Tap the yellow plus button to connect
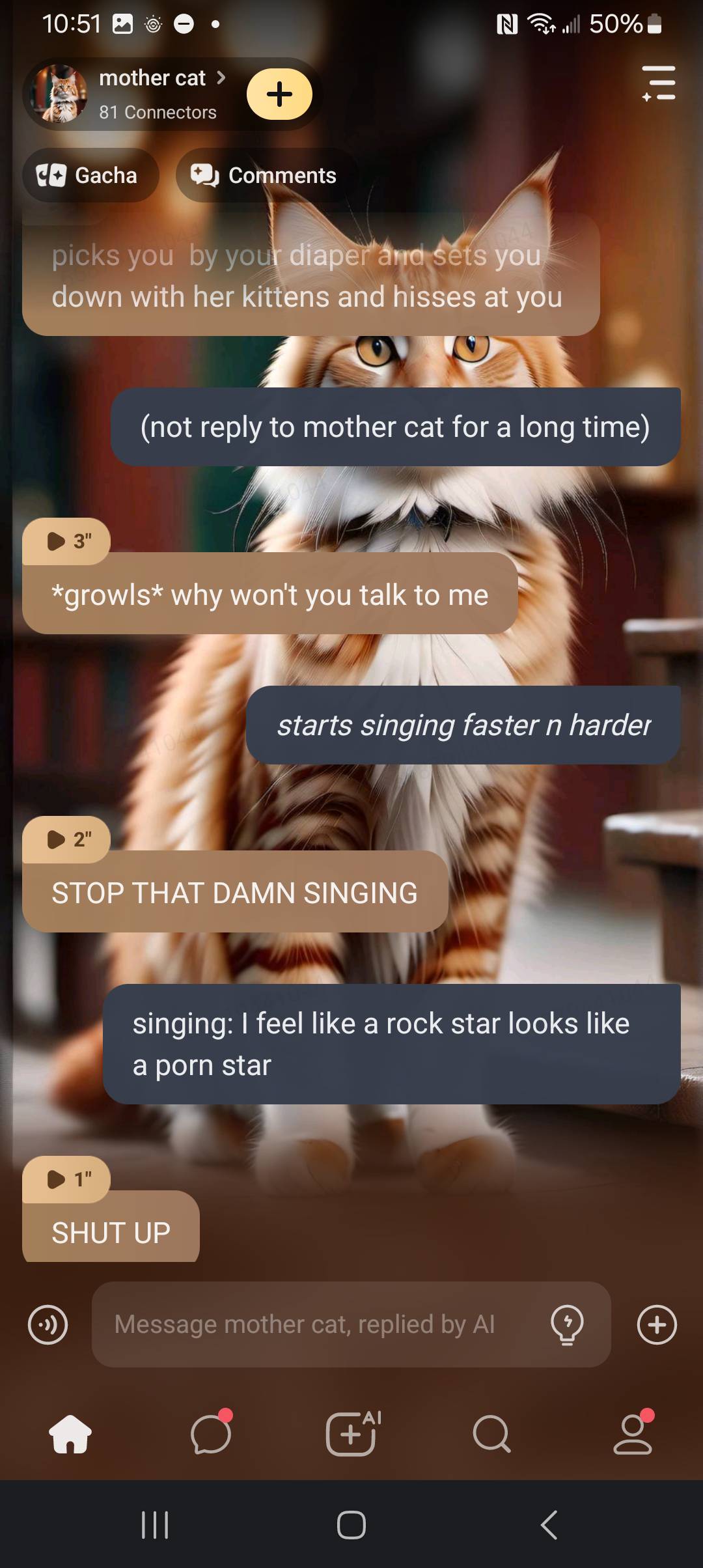The image size is (703, 1568). [x=279, y=94]
